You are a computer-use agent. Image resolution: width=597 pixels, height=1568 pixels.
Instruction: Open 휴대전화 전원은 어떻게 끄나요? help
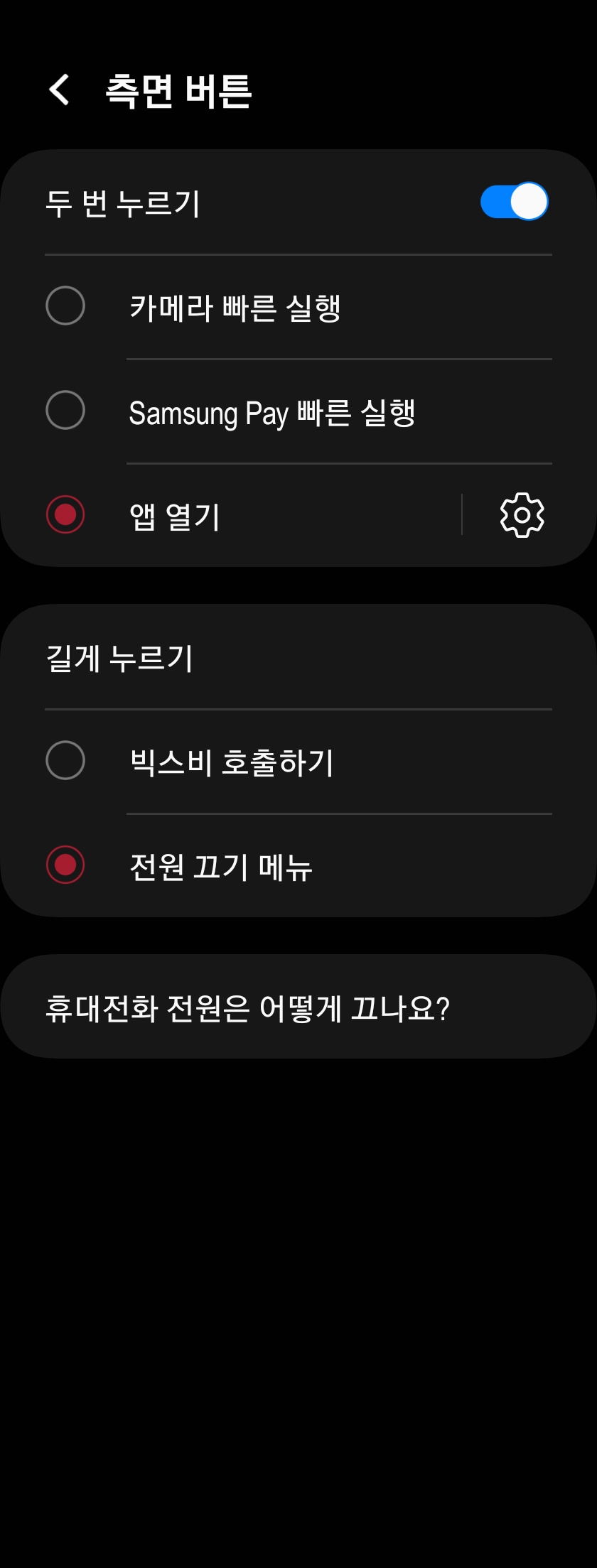247,1007
